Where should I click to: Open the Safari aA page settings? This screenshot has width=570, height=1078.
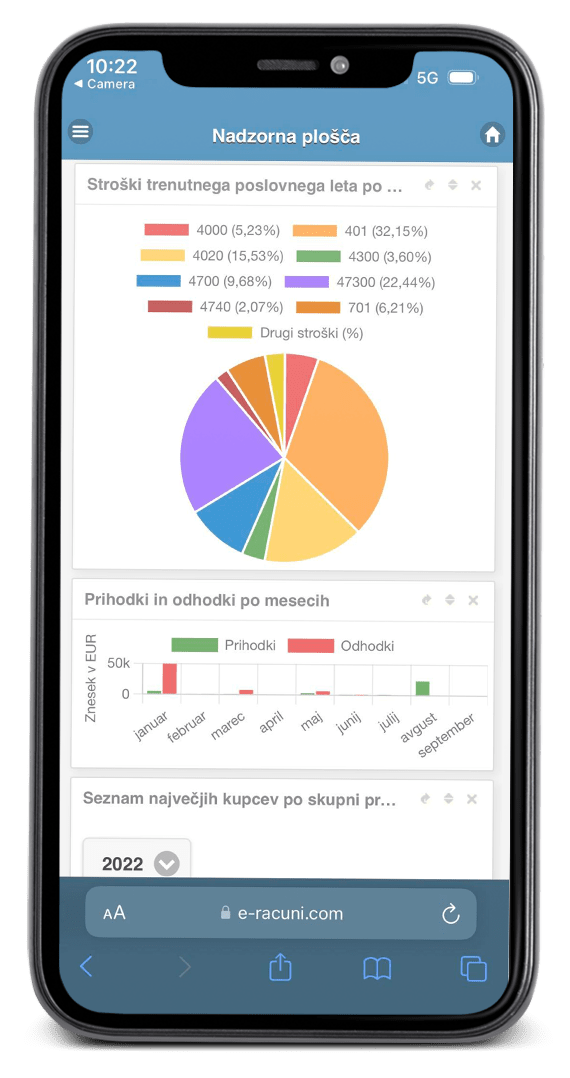point(114,913)
